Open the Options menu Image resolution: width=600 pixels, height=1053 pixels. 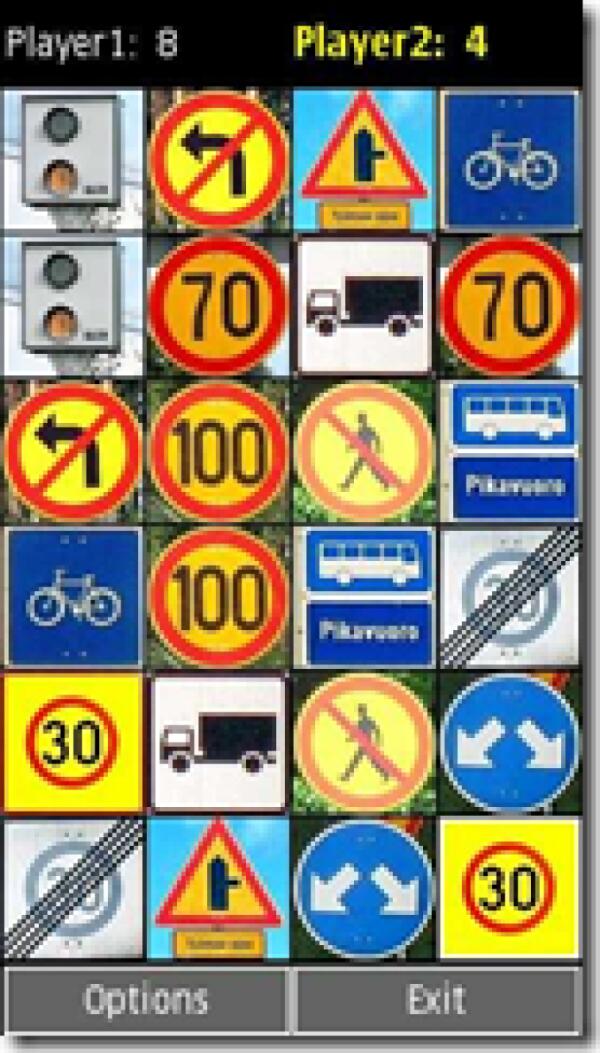coord(146,999)
